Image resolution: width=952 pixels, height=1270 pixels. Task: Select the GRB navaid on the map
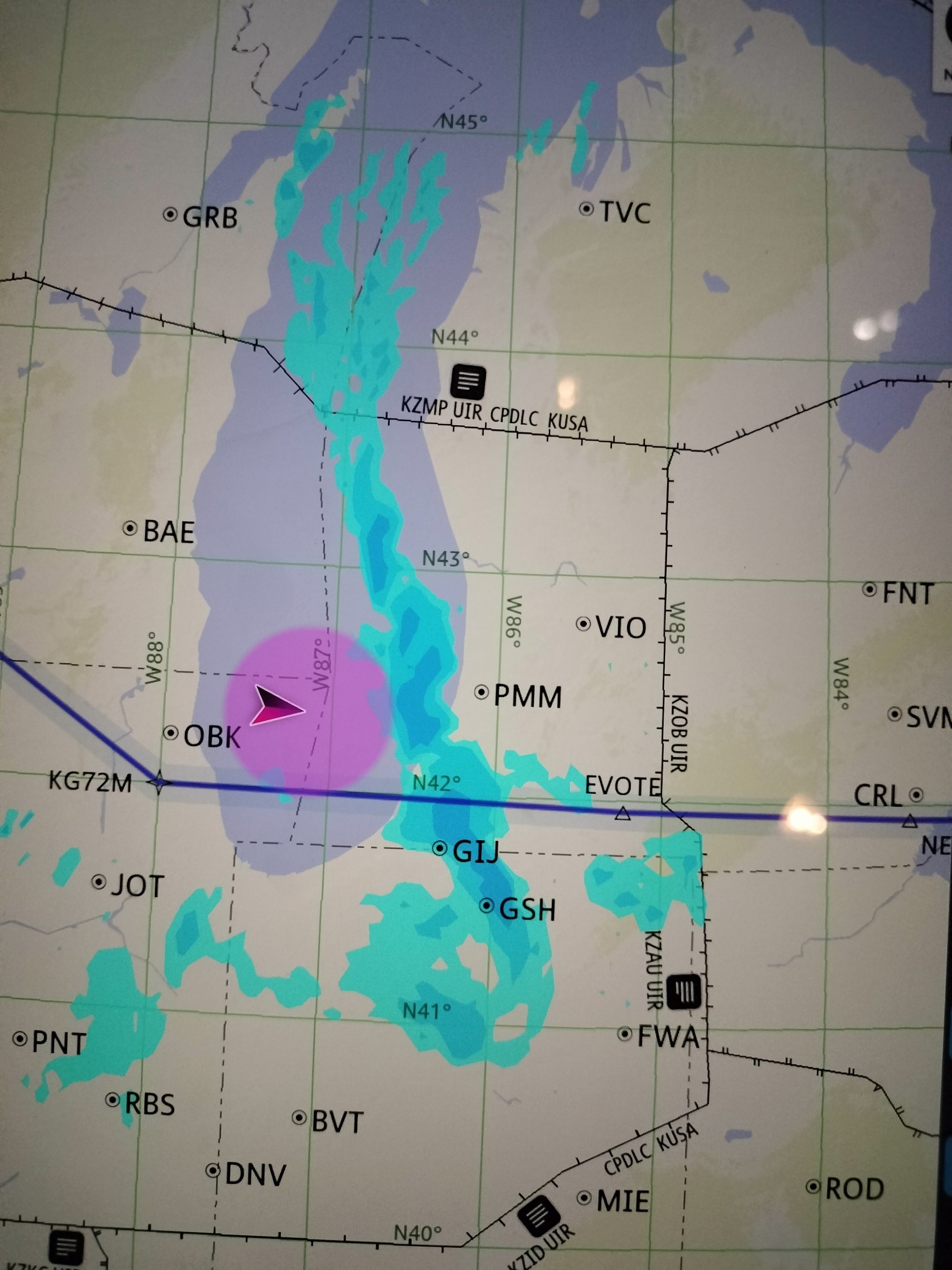click(170, 215)
